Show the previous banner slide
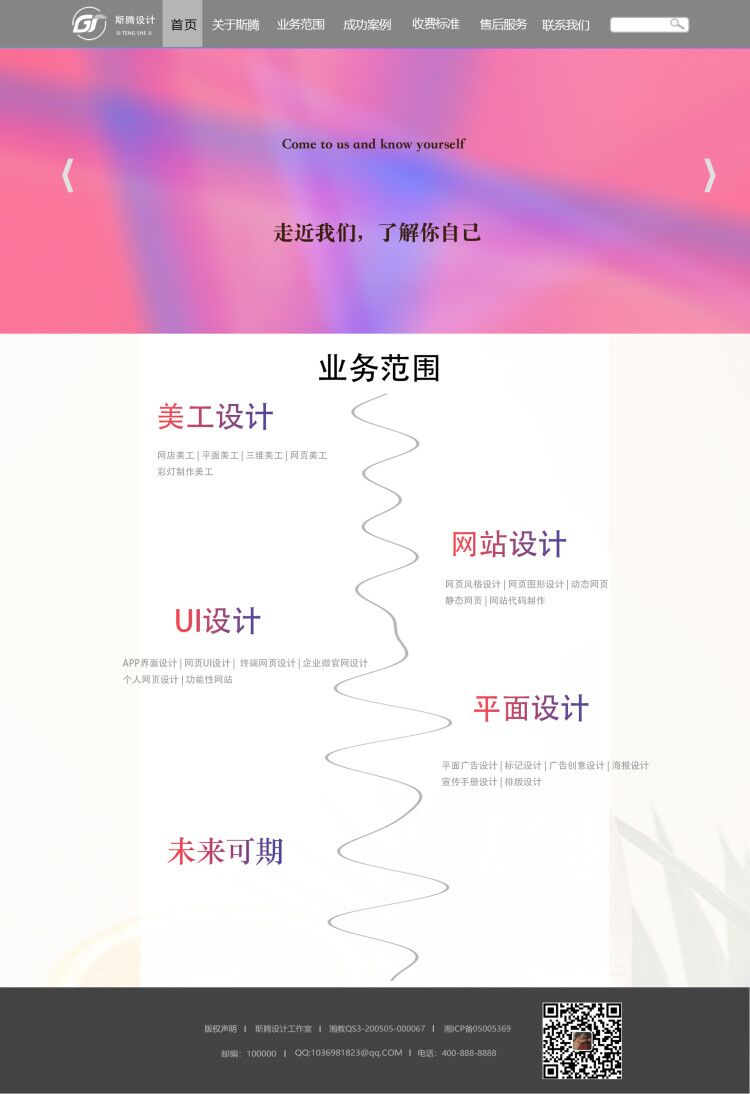The width and height of the screenshot is (750, 1094). coord(68,175)
